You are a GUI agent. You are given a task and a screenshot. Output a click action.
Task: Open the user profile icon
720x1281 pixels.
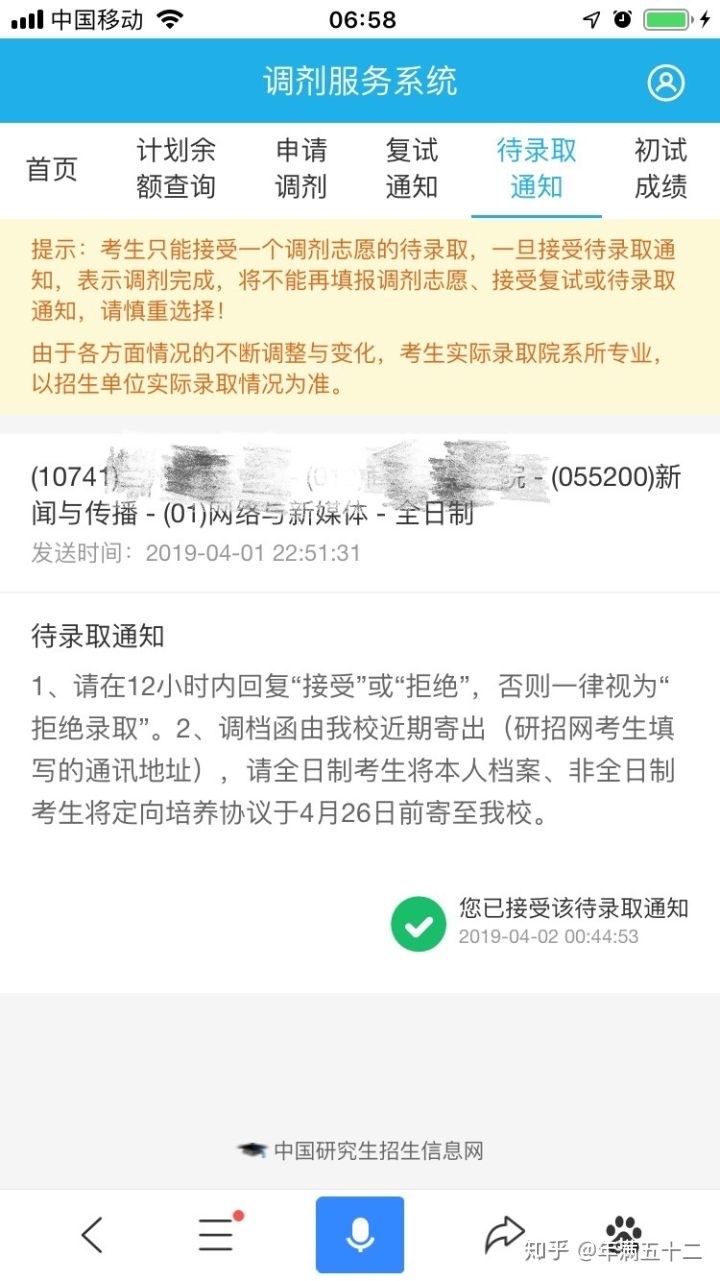tap(665, 82)
